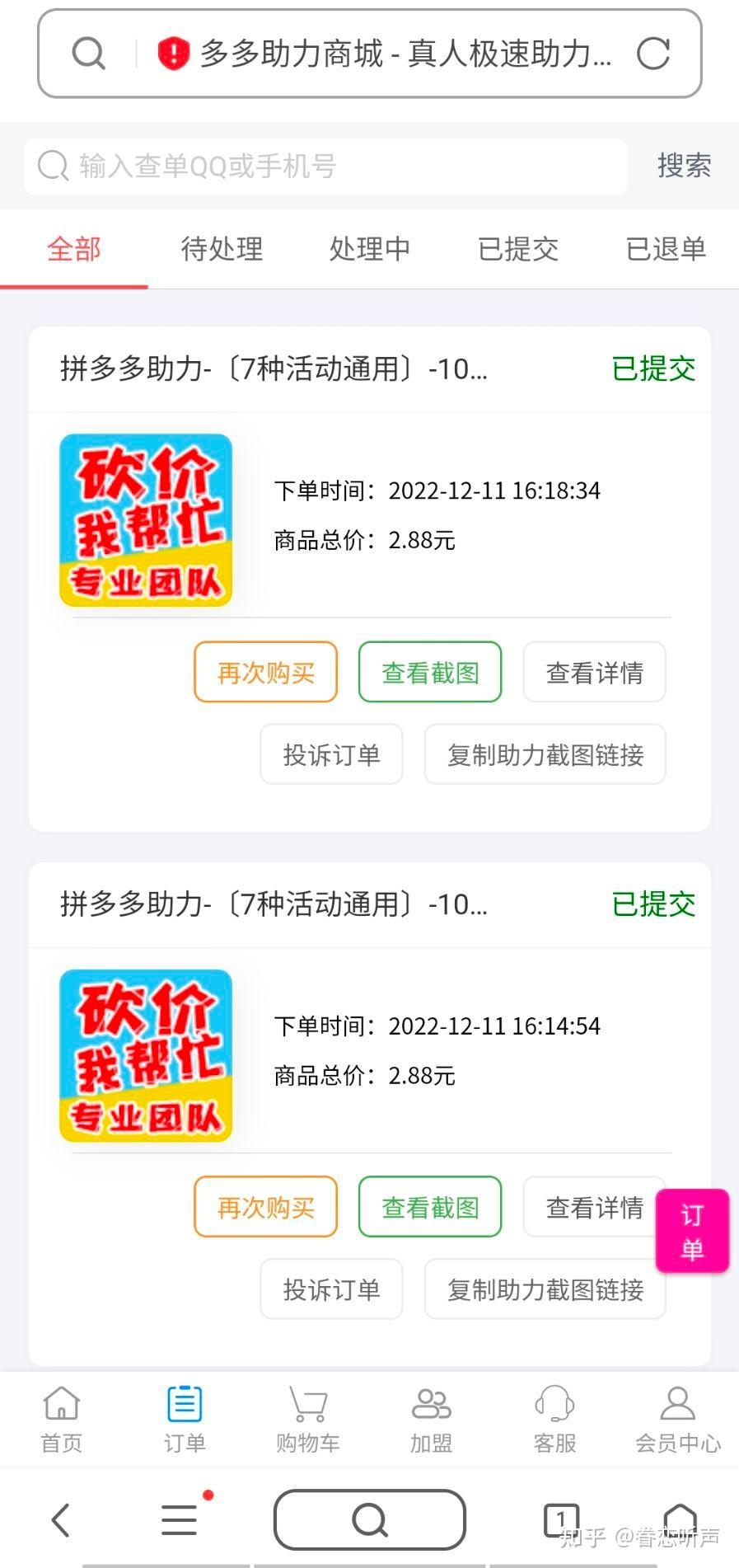The image size is (739, 1568).
Task: Switch to the 已提交 tab
Action: 518,249
